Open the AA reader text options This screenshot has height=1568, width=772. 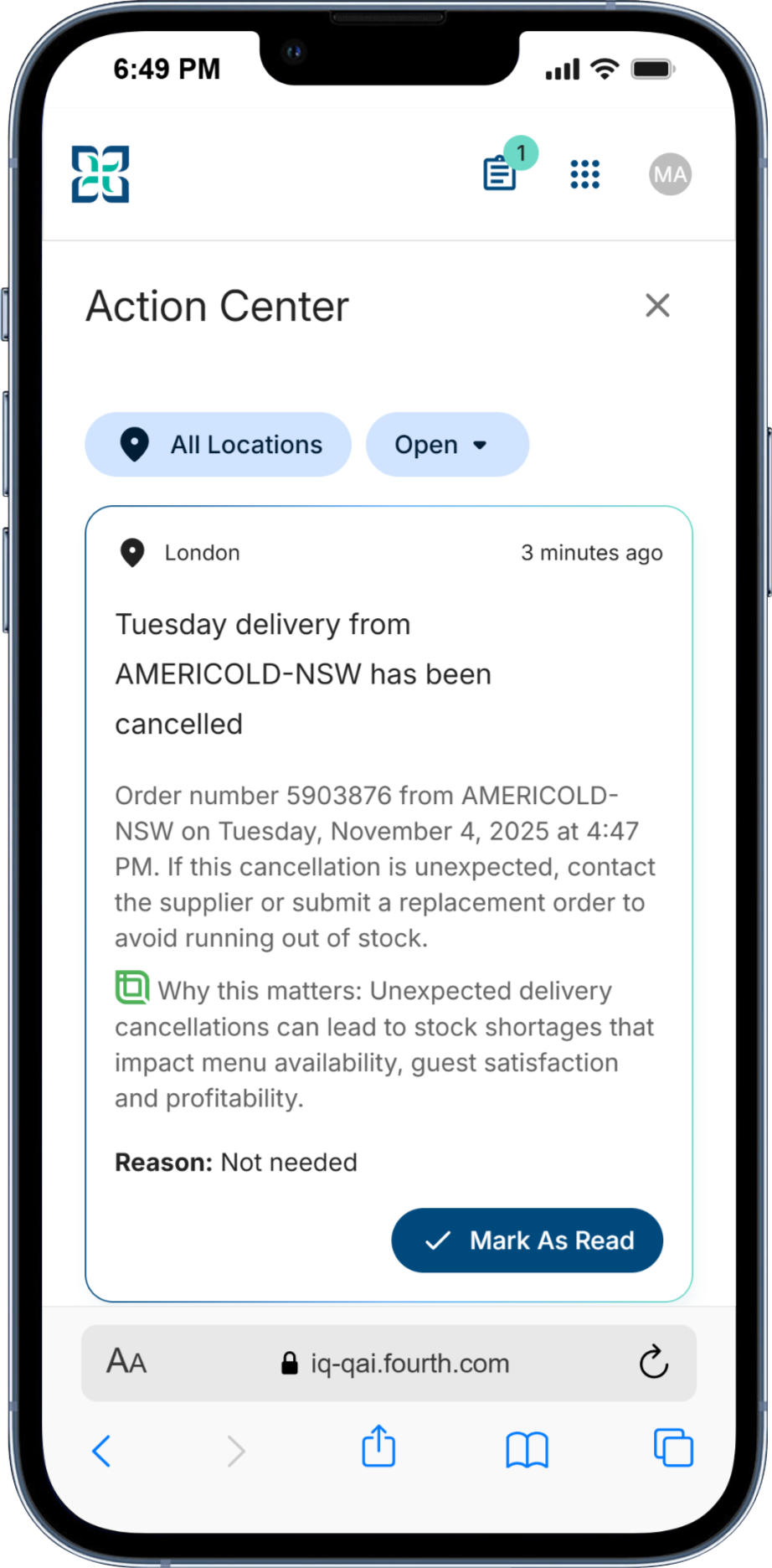coord(126,1362)
